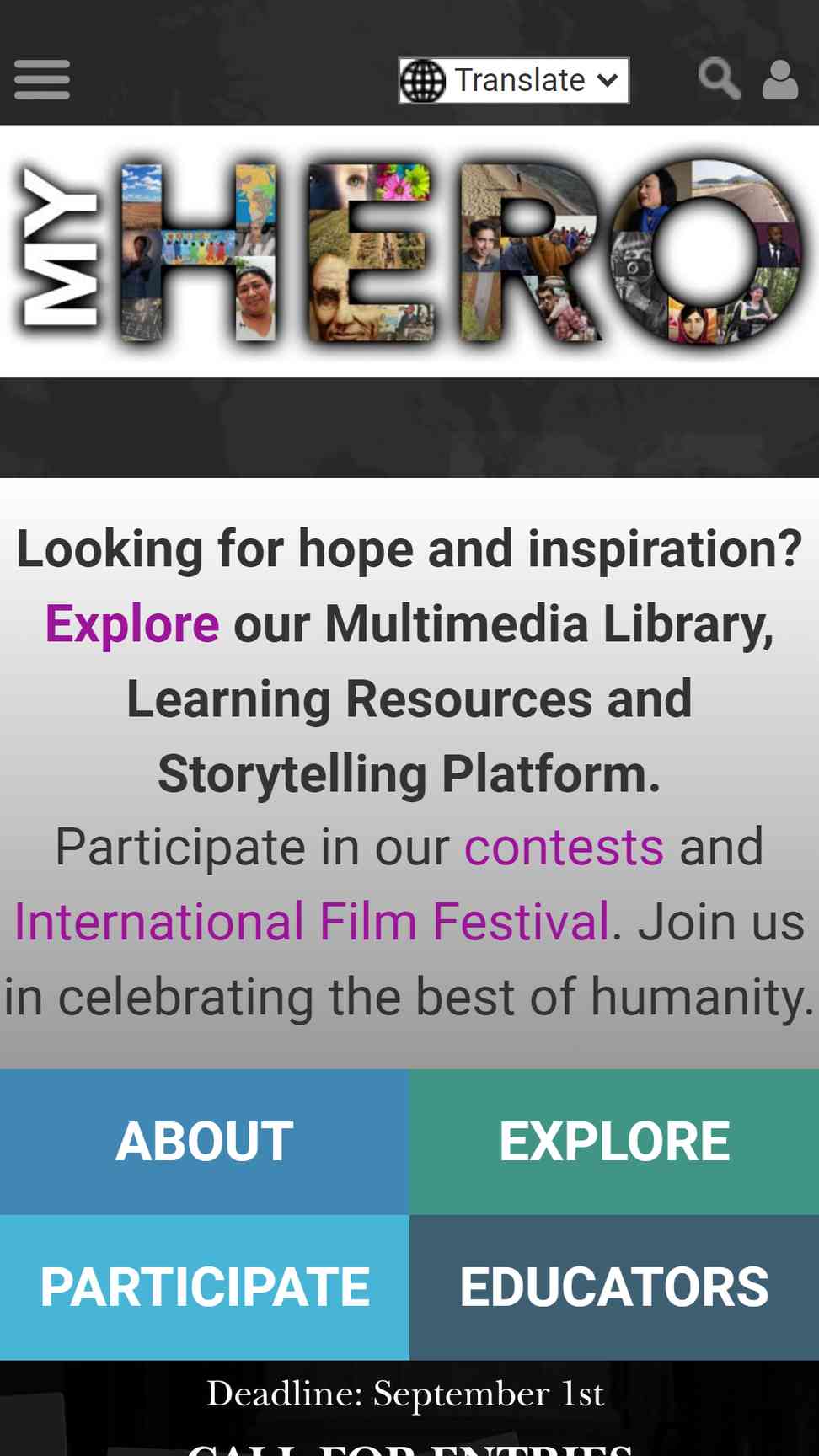Open the search magnifier icon
This screenshot has height=1456, width=819.
(x=720, y=79)
